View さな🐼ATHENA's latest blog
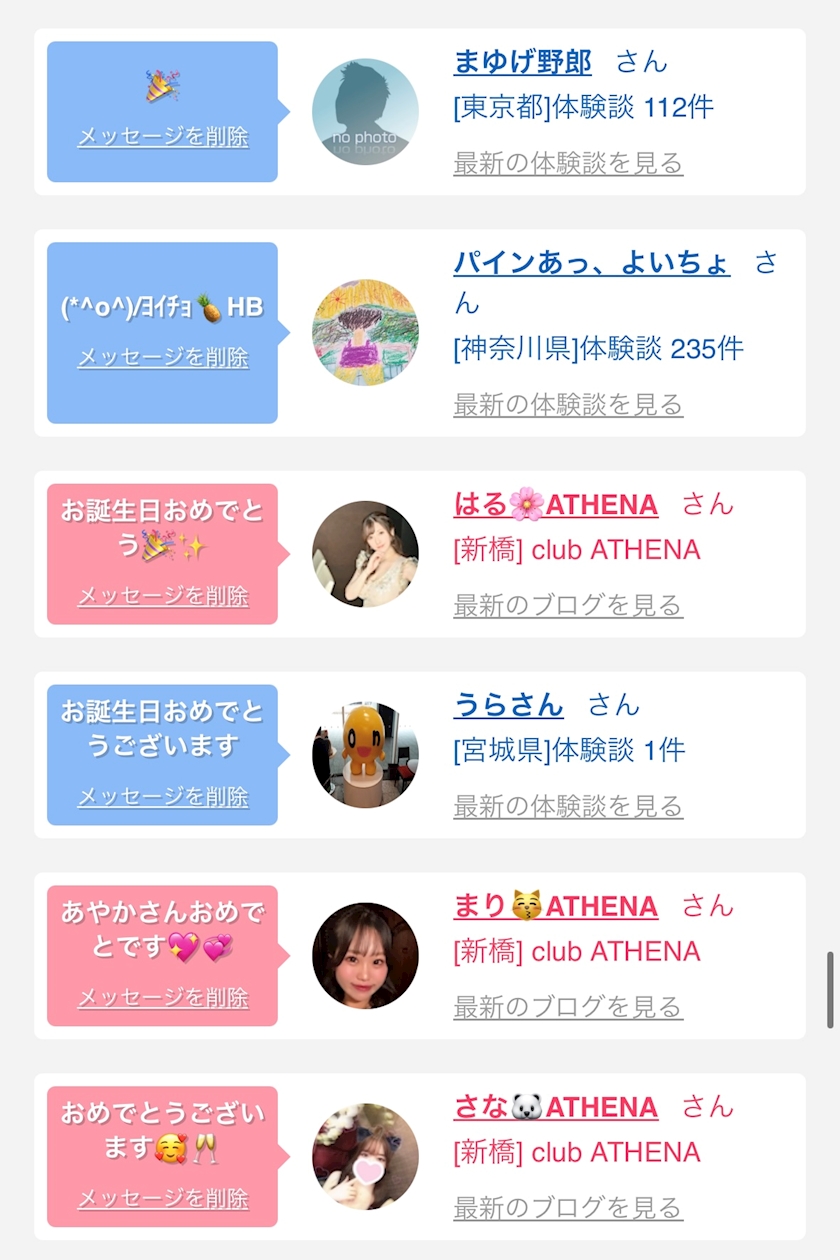Viewport: 840px width, 1260px height. pos(568,1209)
